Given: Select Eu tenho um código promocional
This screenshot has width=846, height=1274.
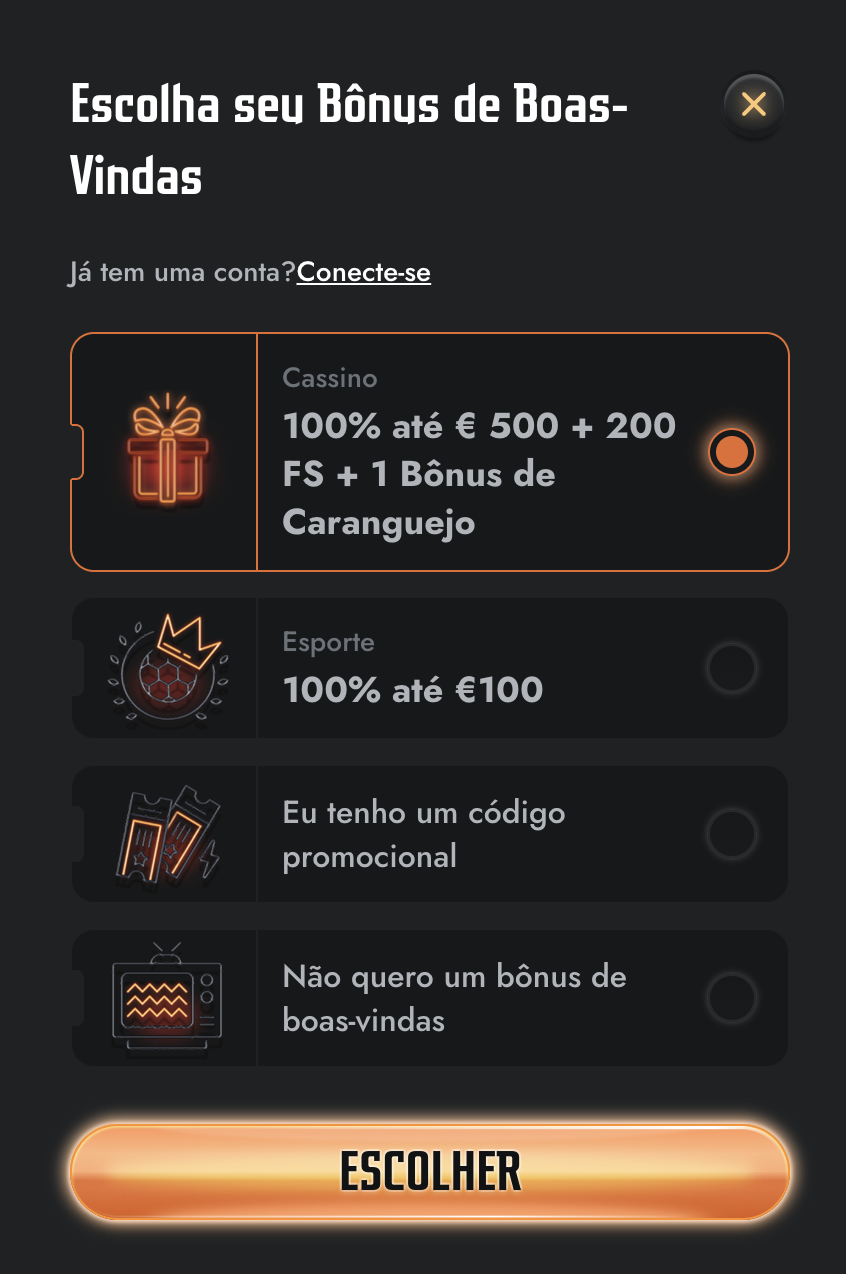Looking at the screenshot, I should pos(731,834).
